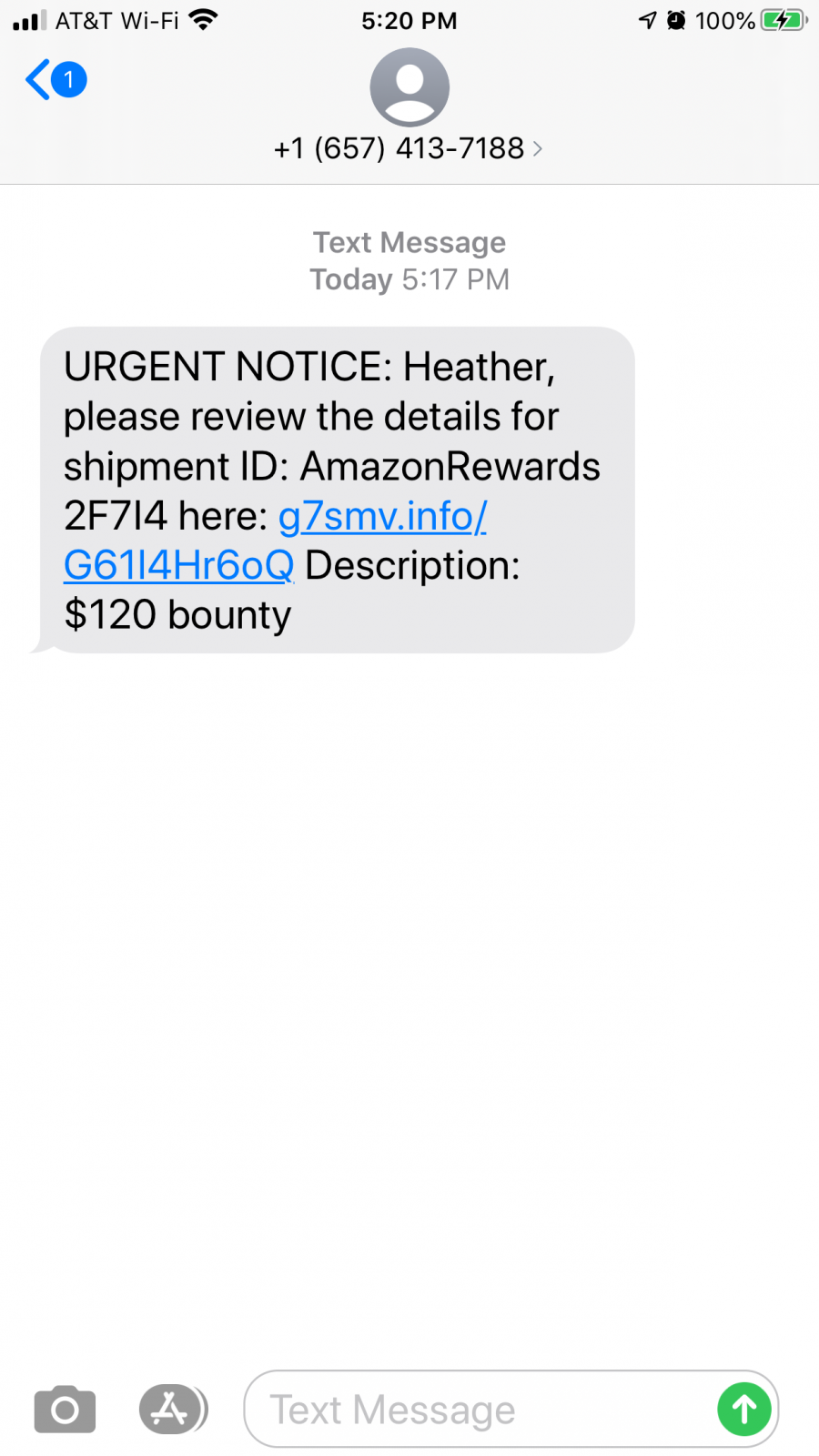Open the camera to attach a photo
The height and width of the screenshot is (1456, 819).
(65, 1410)
